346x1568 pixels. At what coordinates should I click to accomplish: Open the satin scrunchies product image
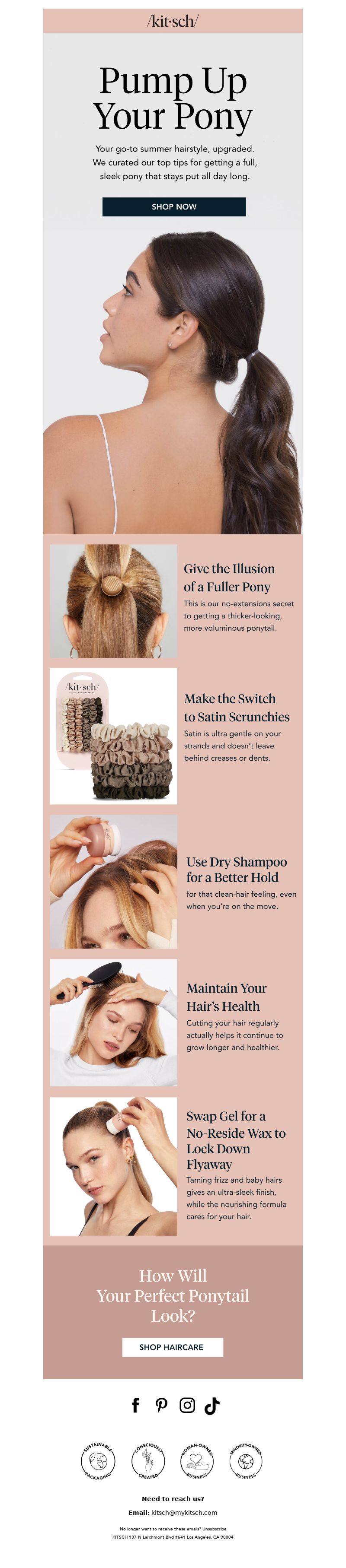(x=113, y=735)
